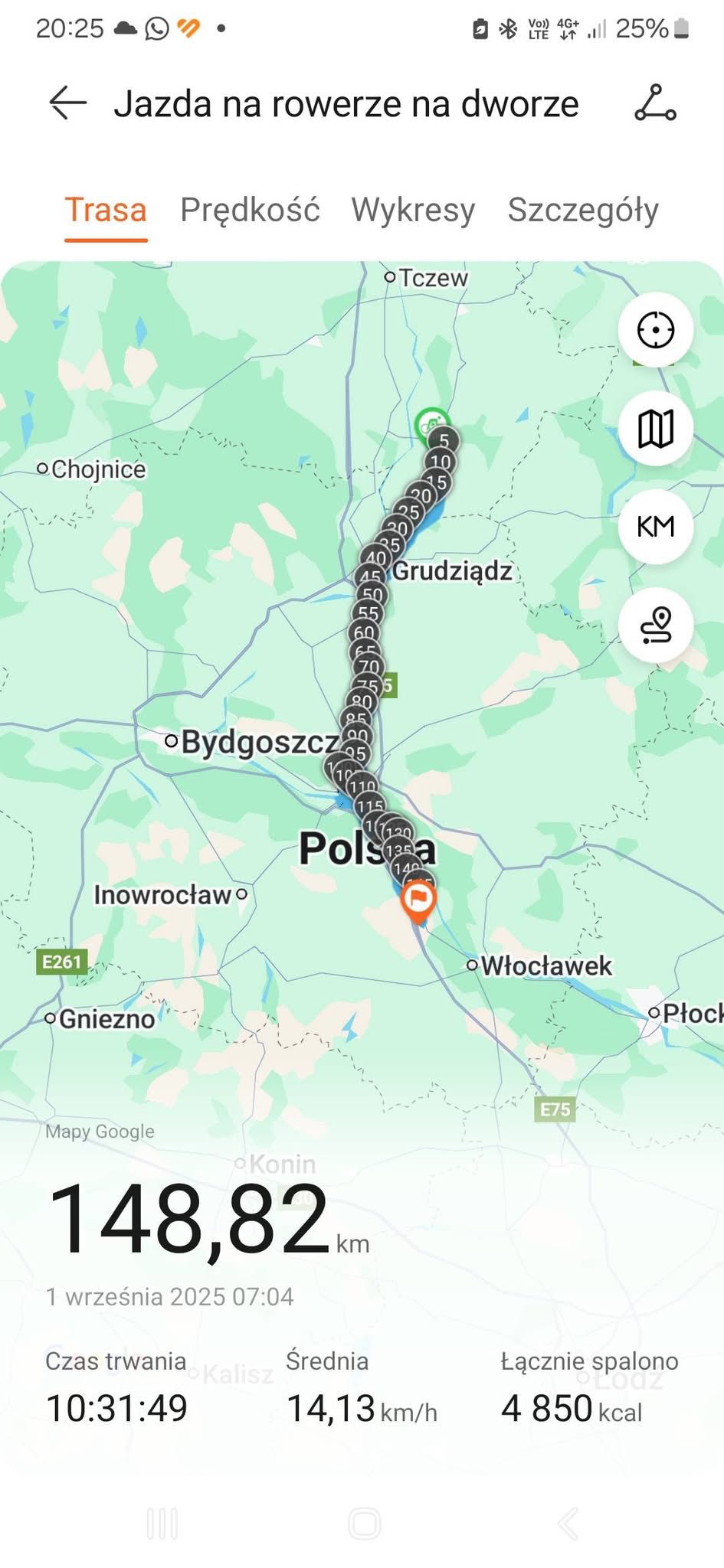Open recent apps from the navigation bar
The image size is (724, 1568).
click(x=162, y=1524)
